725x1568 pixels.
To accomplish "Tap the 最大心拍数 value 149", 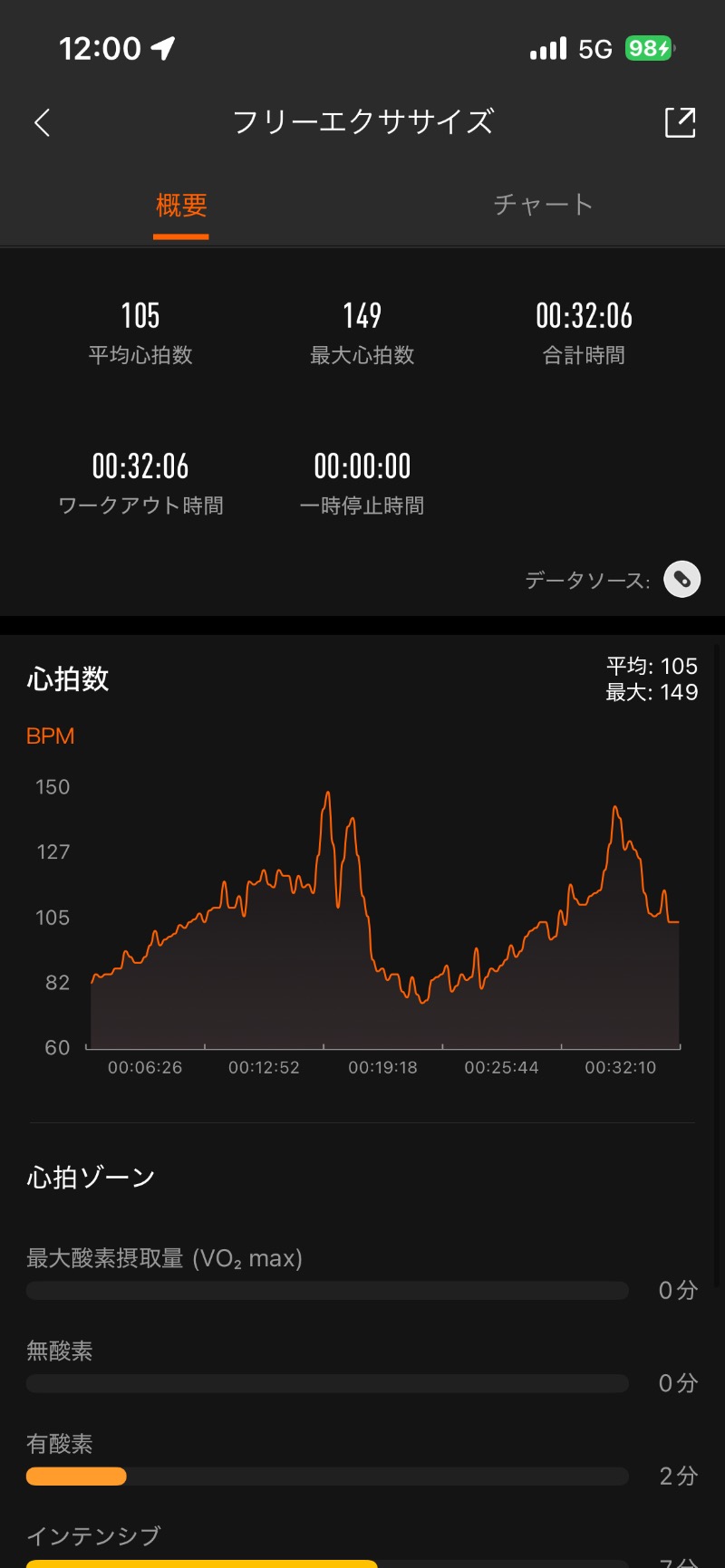I will [362, 315].
